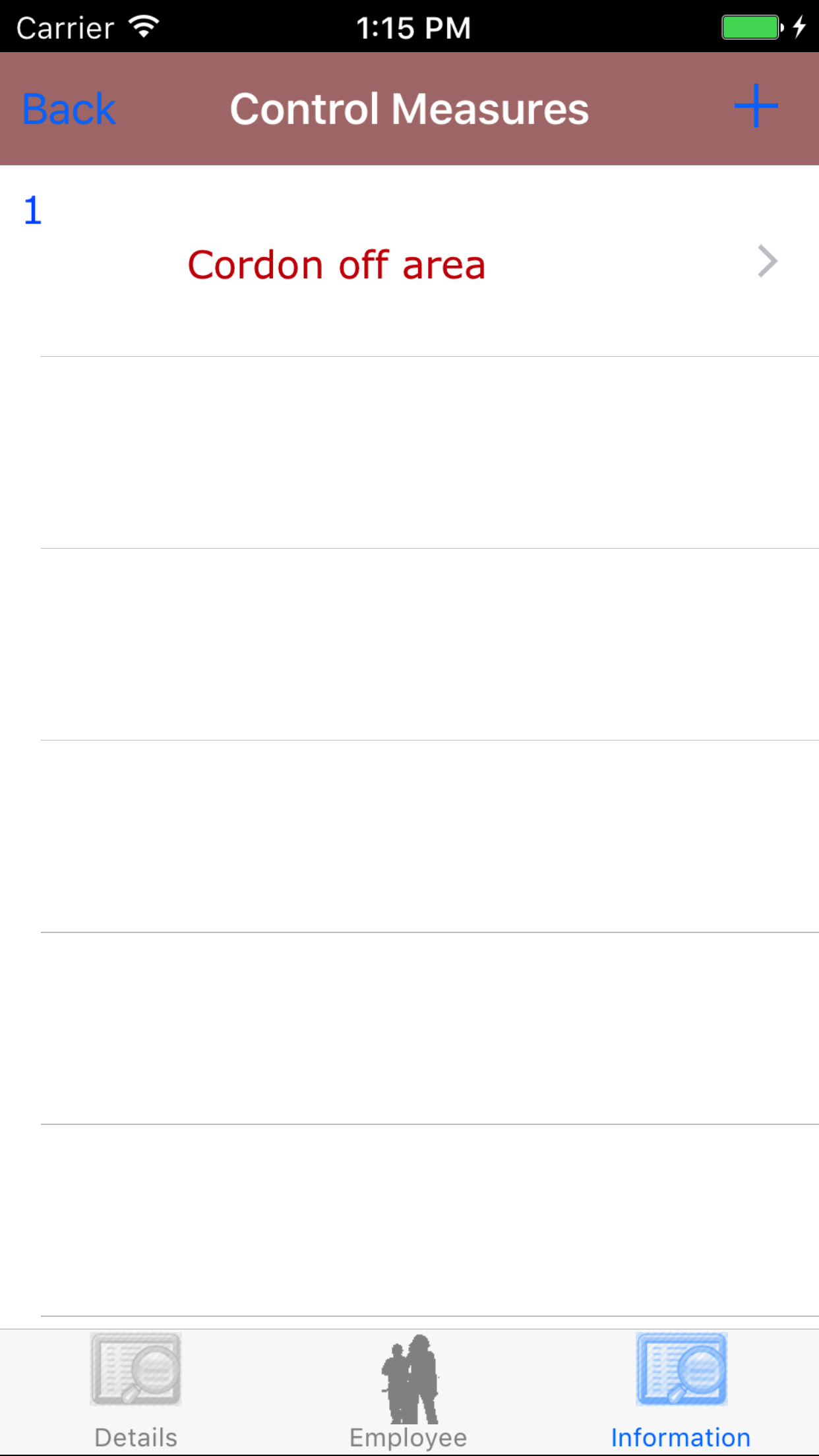Open the Cordon off area entry

coord(409,264)
